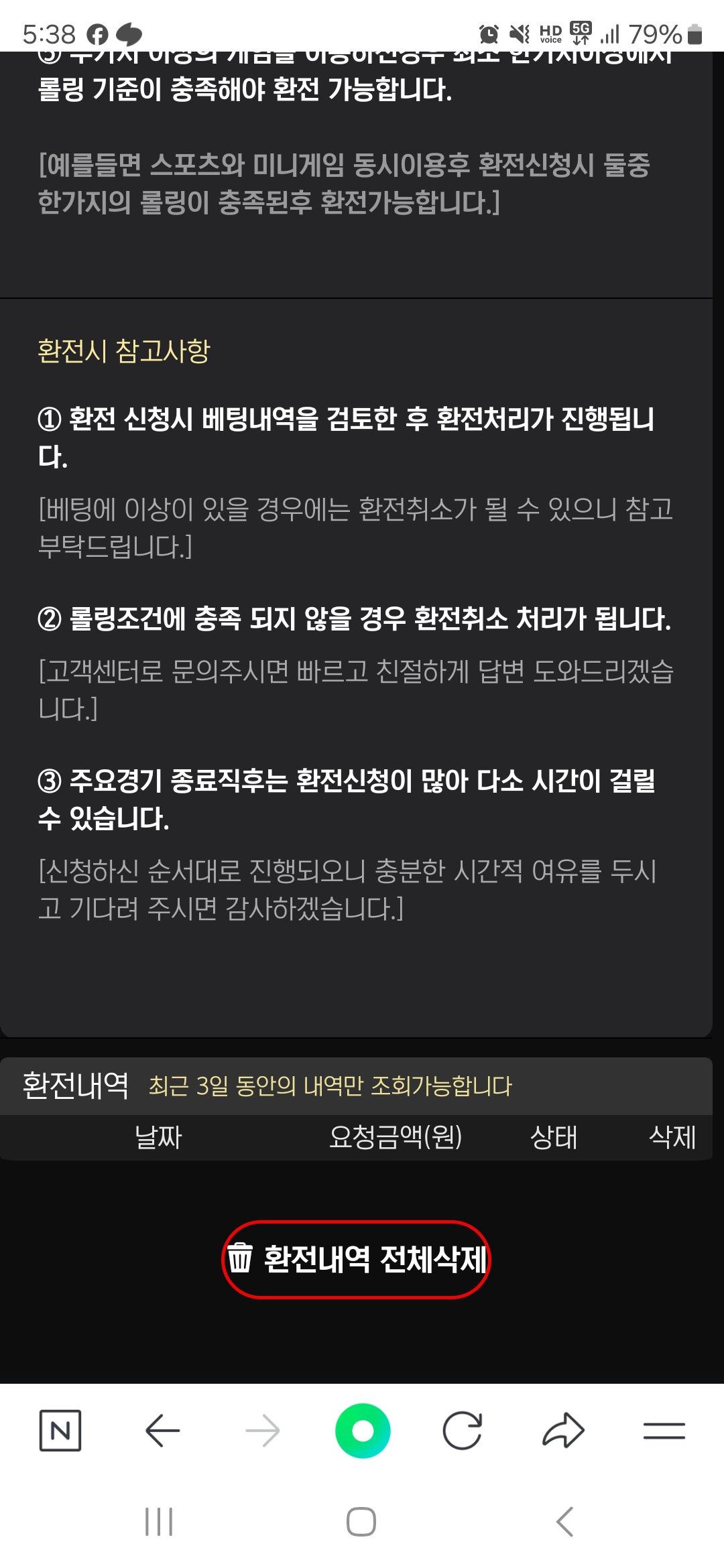Delete all withdrawal history (환전내역 전체삭제)
Image resolution: width=724 pixels, height=1568 pixels.
point(356,1259)
